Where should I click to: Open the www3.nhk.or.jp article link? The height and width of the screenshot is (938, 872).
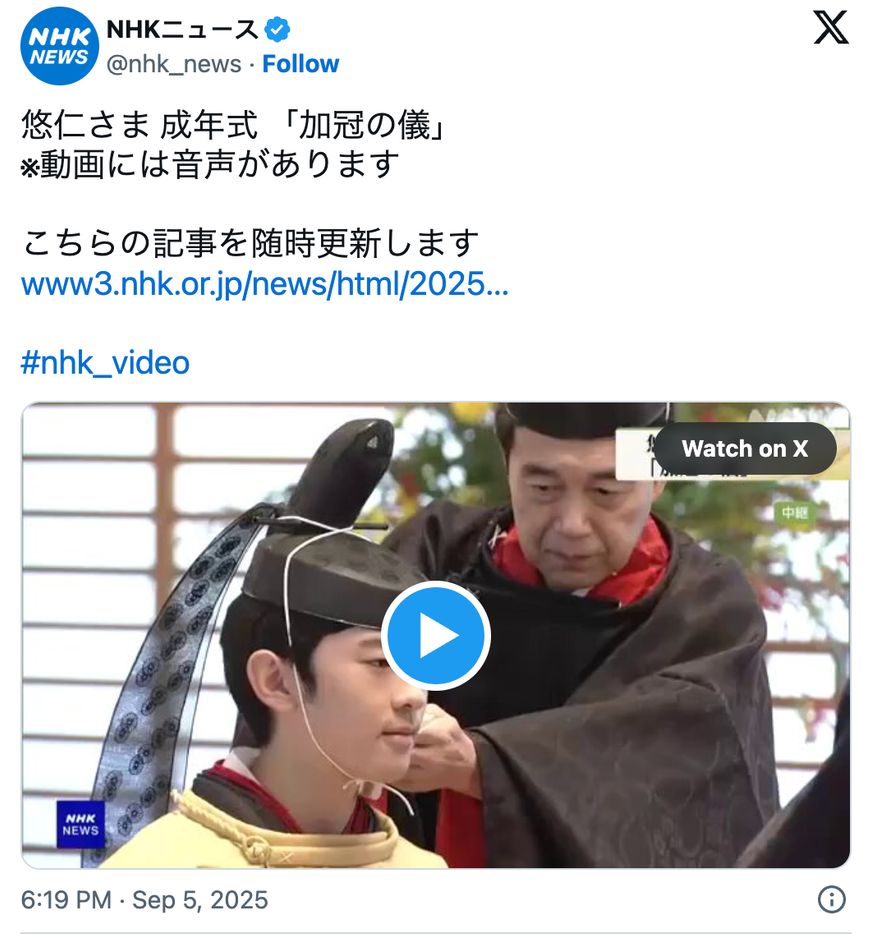[x=264, y=285]
